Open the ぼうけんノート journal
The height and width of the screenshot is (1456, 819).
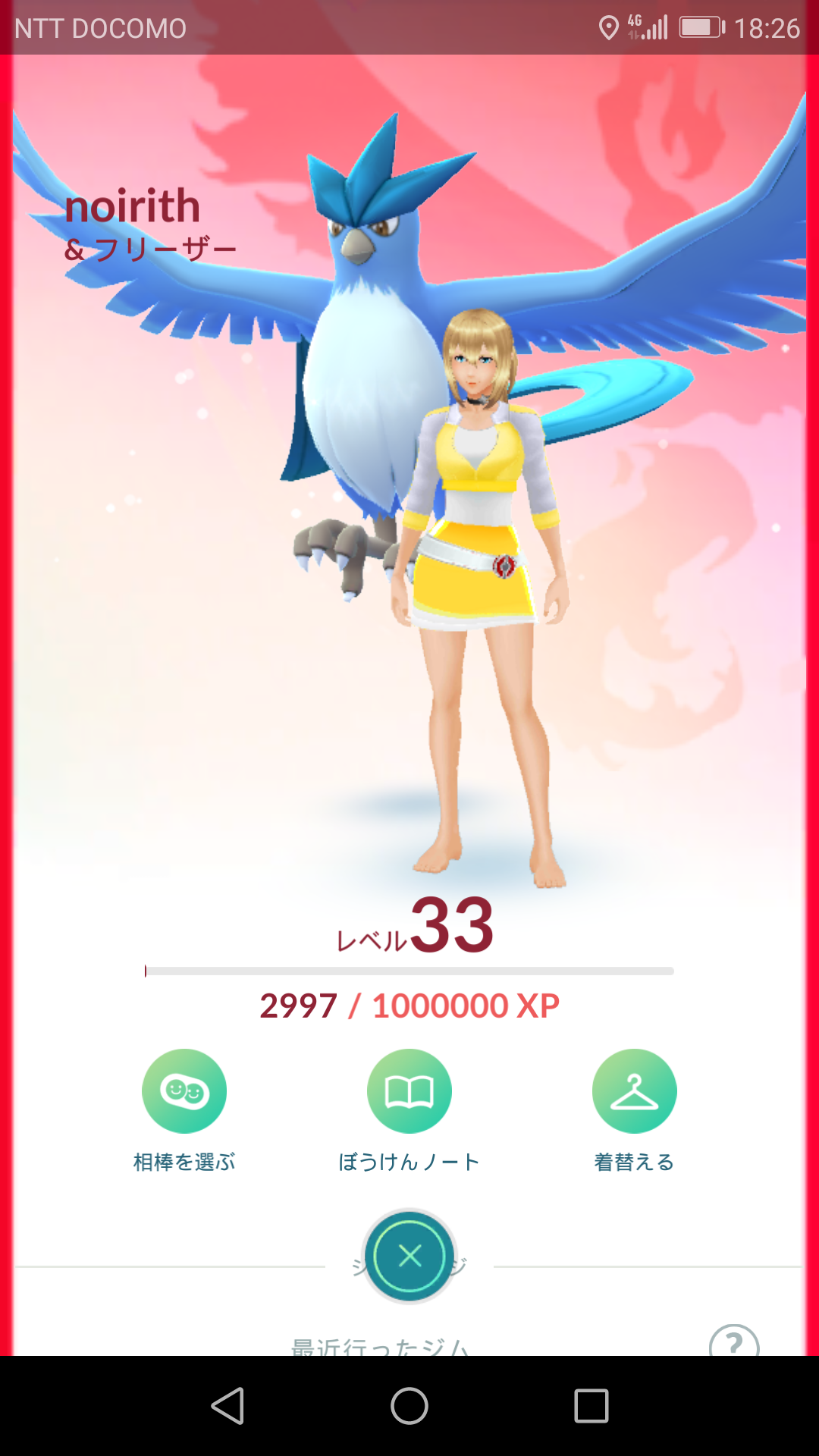point(409,1091)
